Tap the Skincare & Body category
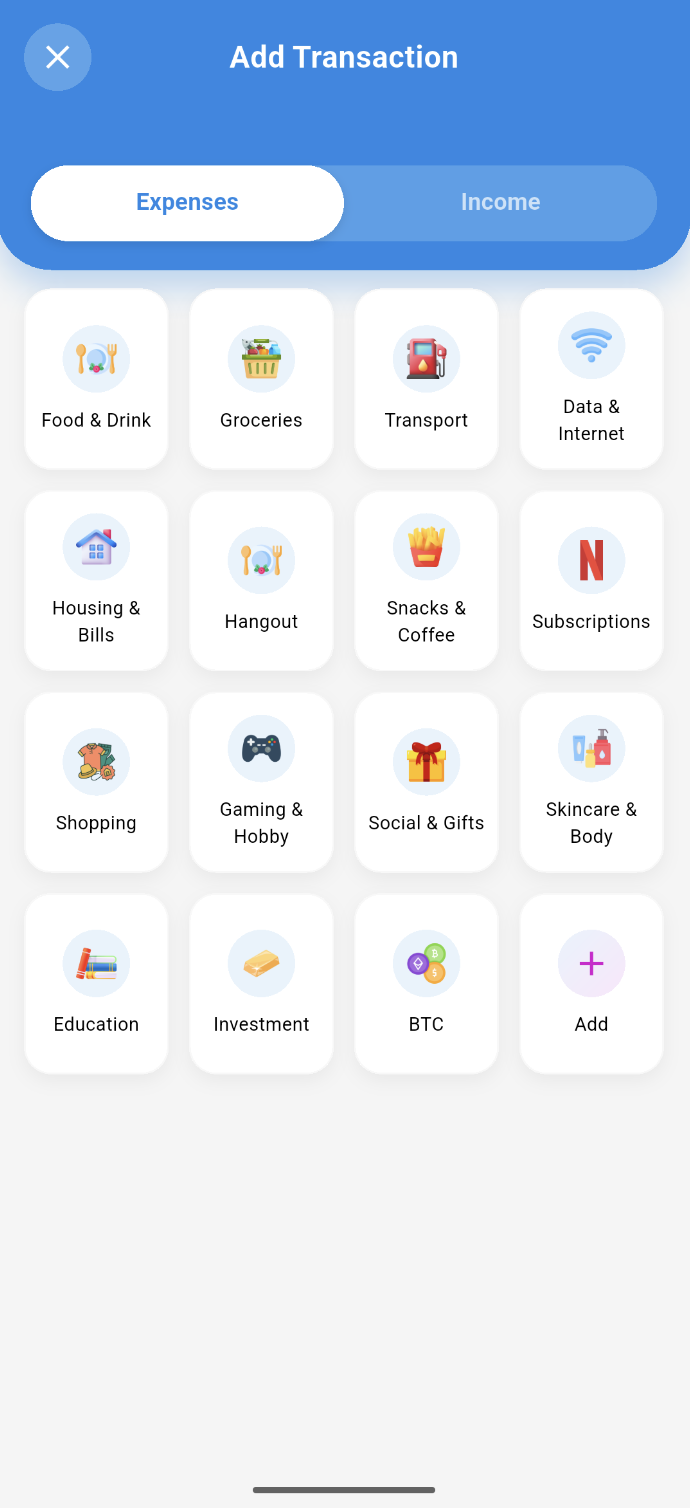Screen dimensions: 690x1508 [x=591, y=783]
